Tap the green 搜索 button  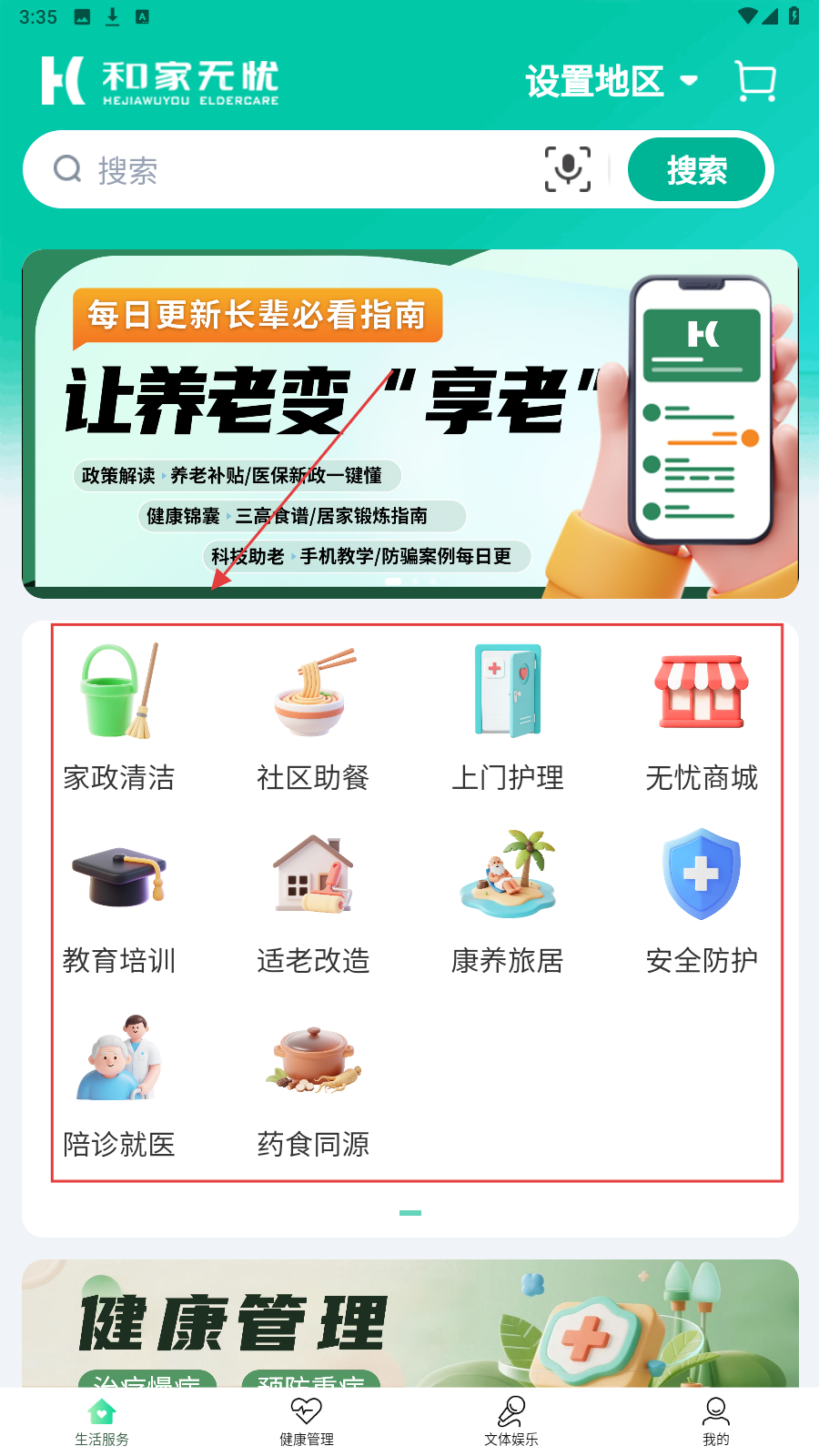coord(696,170)
